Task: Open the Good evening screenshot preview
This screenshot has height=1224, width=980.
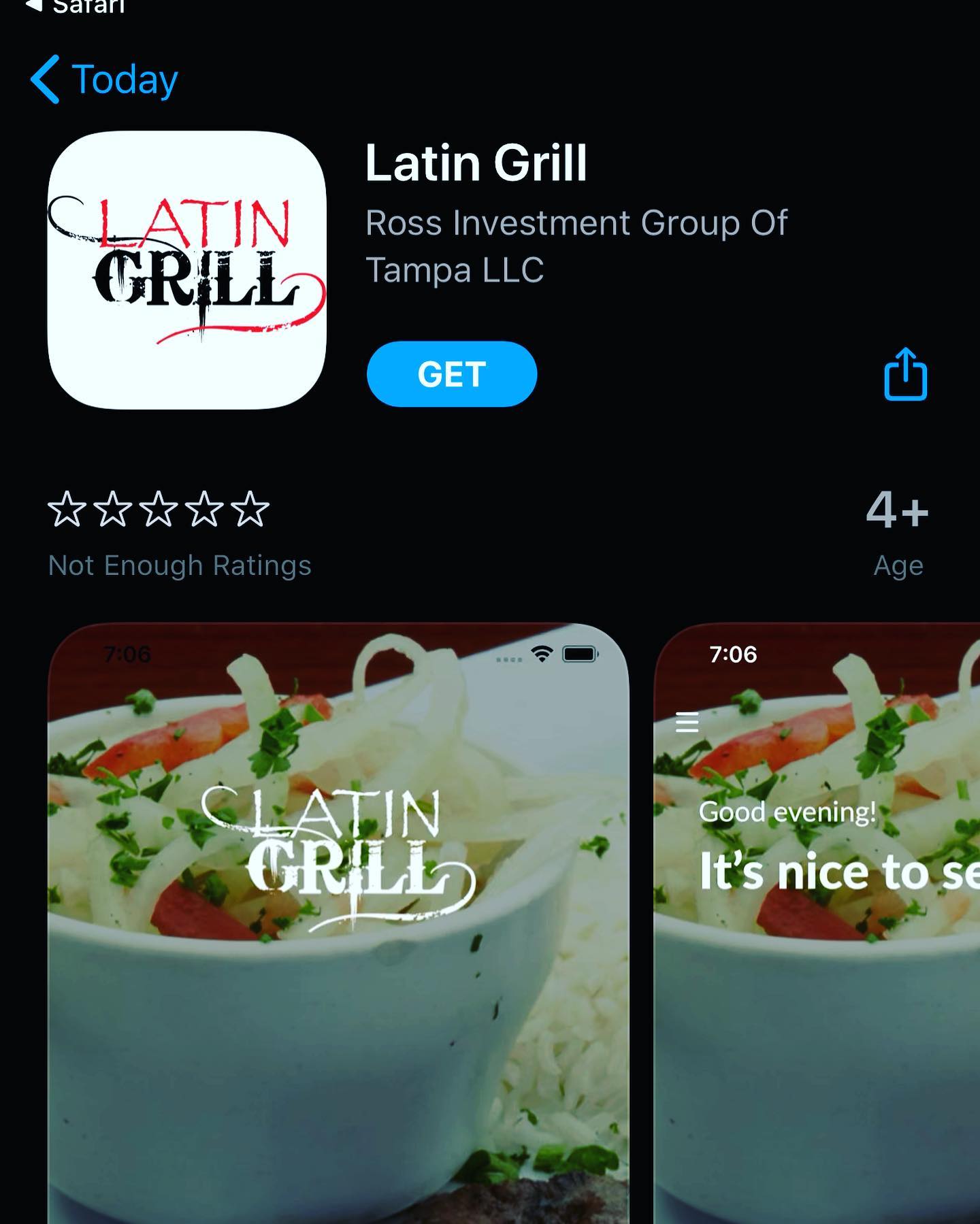Action: pyautogui.click(x=817, y=919)
